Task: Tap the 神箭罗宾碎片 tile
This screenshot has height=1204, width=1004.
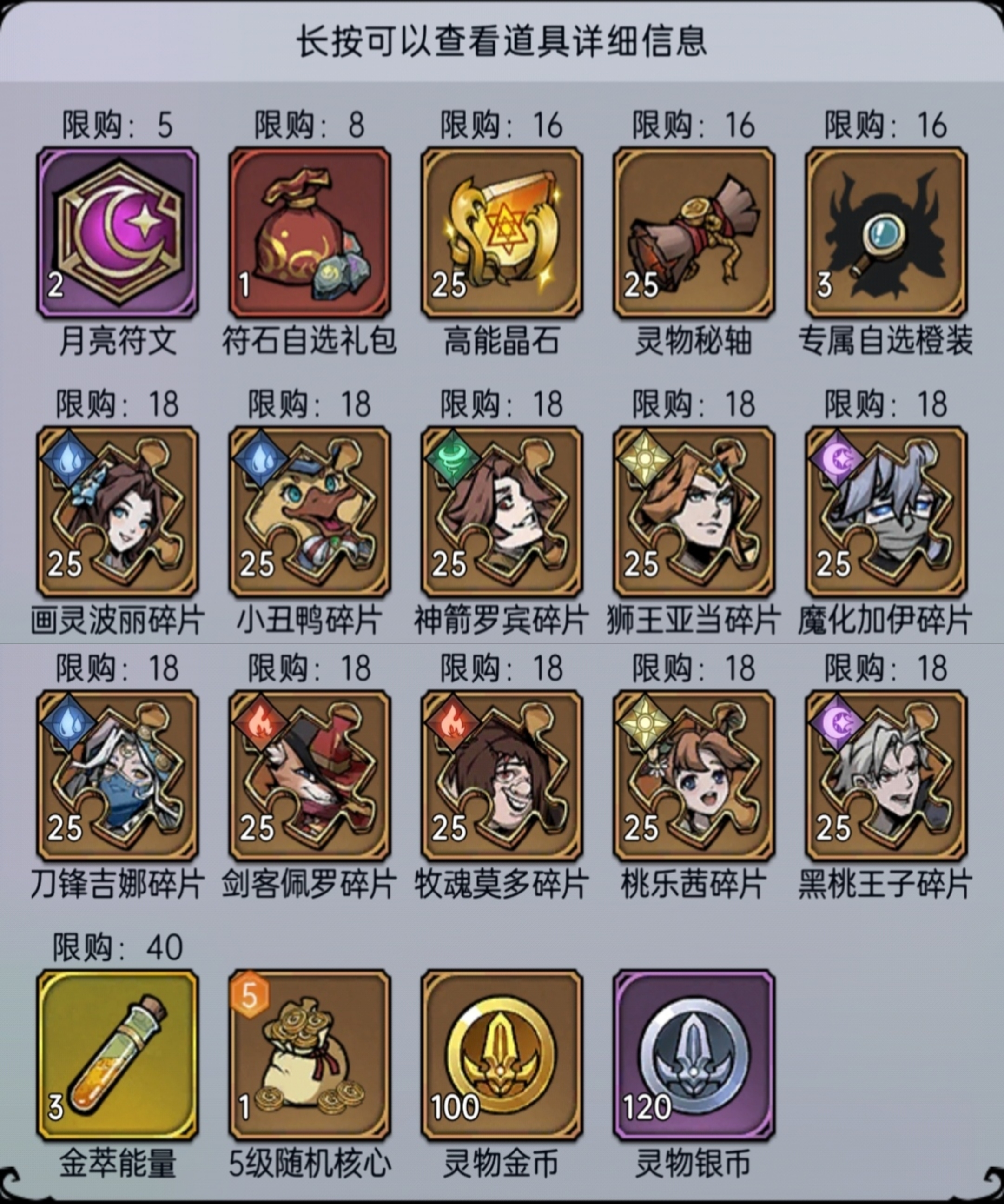Action: 502,511
